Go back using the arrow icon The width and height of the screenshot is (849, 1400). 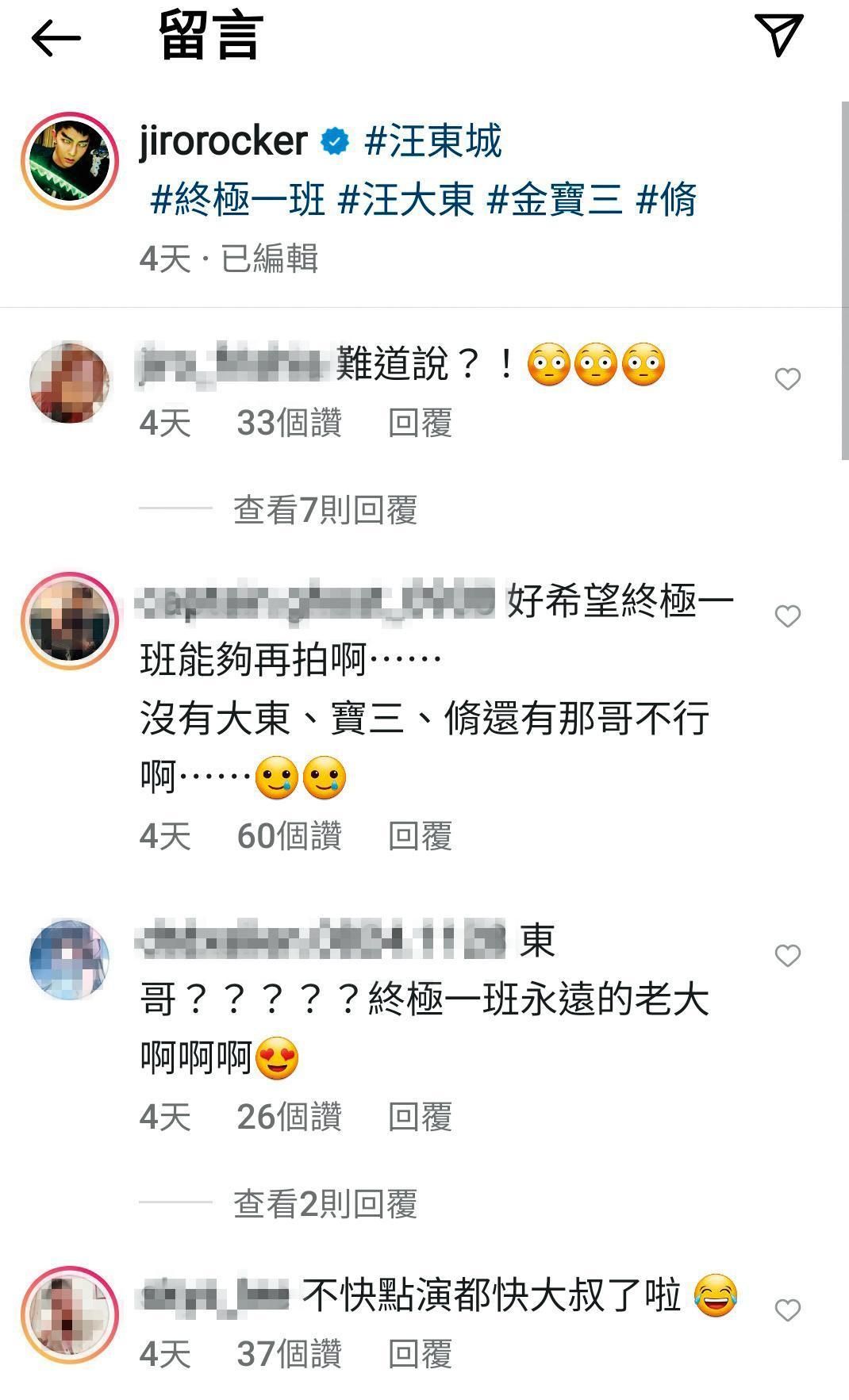pos(56,37)
